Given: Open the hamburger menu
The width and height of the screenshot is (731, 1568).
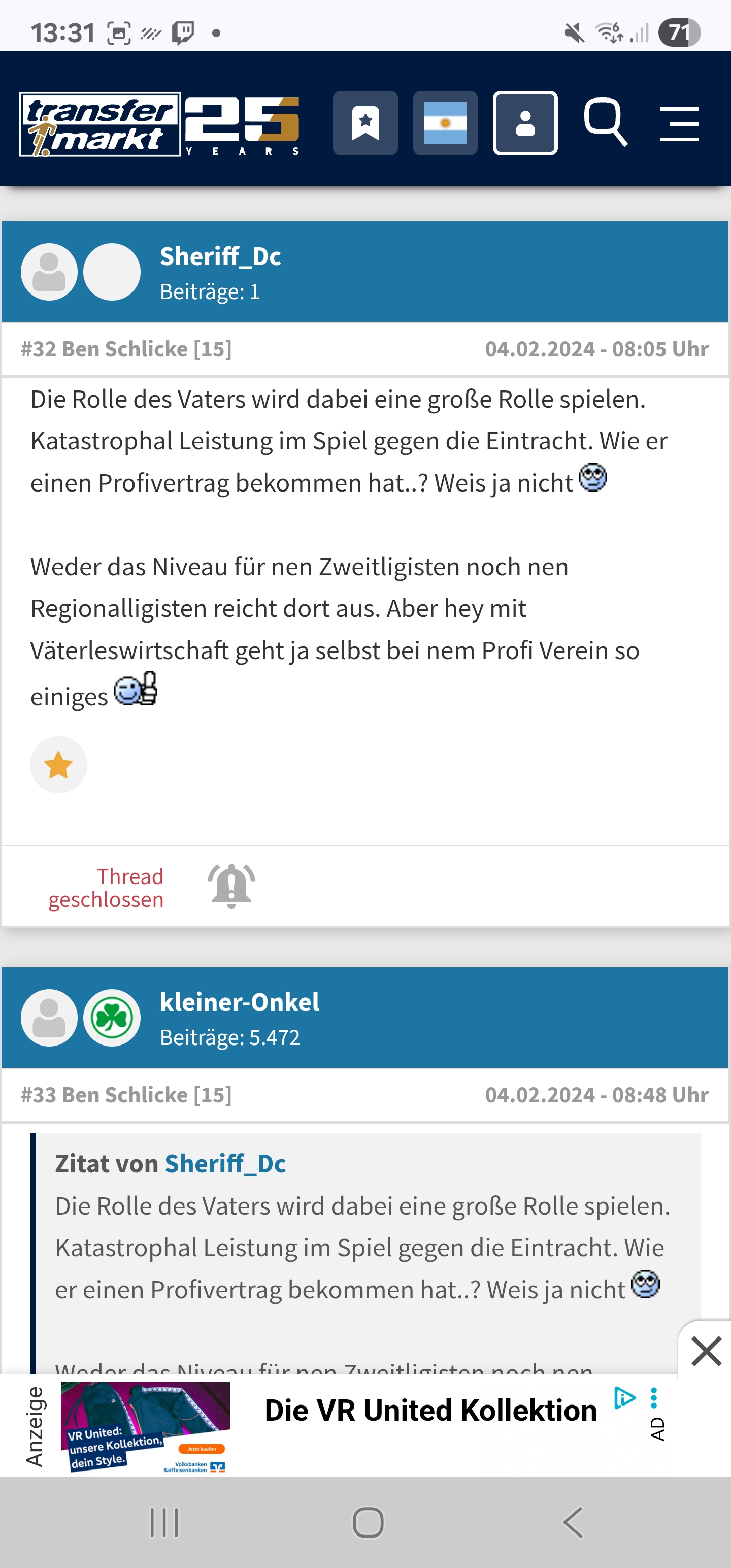Looking at the screenshot, I should pos(679,124).
